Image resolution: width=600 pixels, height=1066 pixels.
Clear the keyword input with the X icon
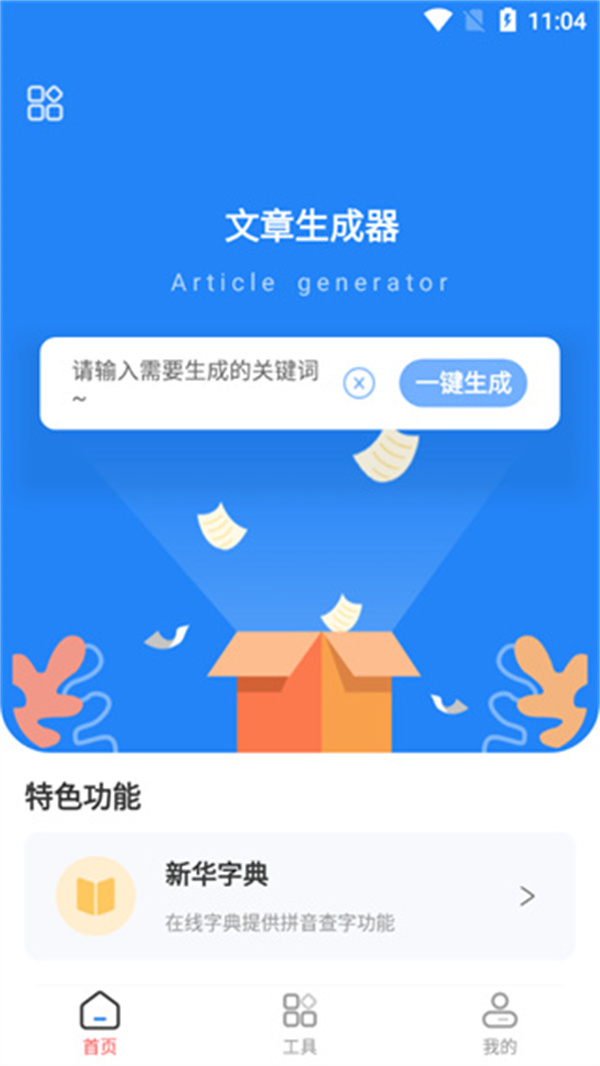tap(359, 383)
